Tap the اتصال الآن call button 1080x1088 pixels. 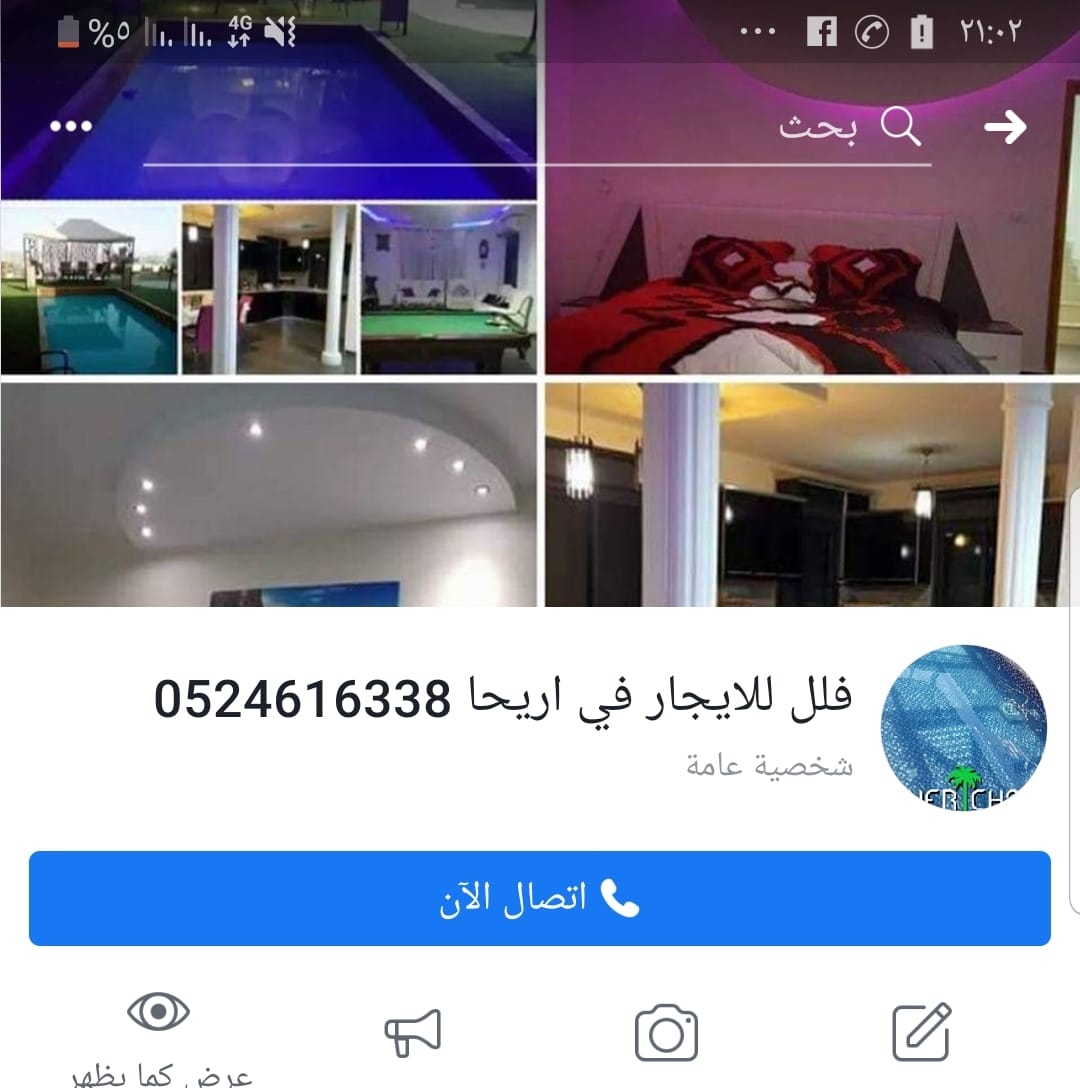(x=540, y=898)
